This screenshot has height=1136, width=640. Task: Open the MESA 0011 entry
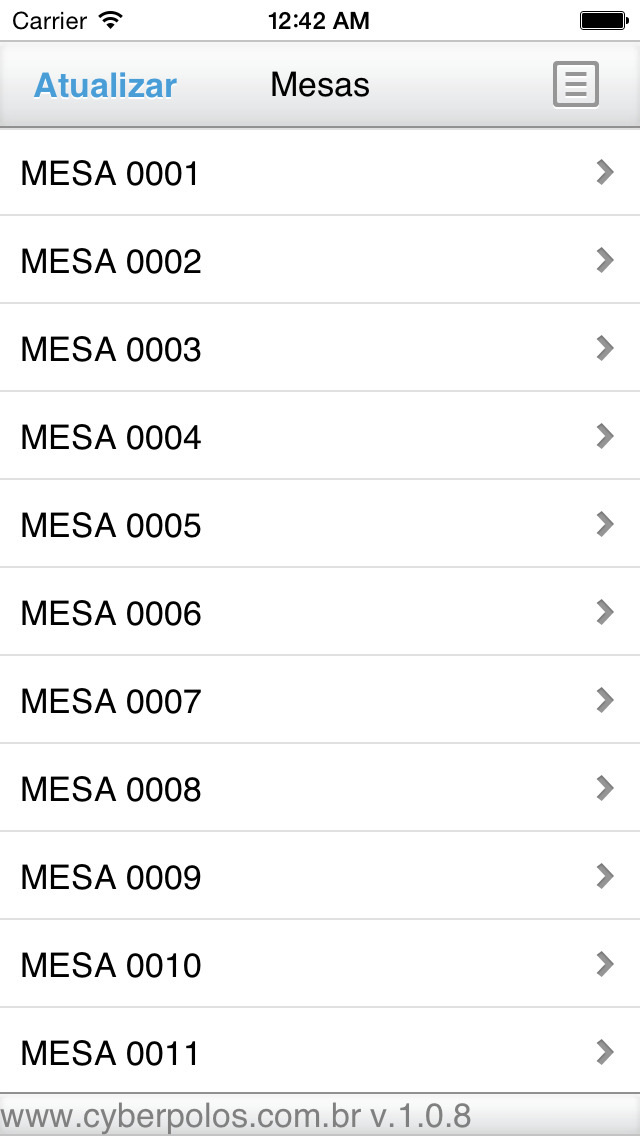(320, 1051)
